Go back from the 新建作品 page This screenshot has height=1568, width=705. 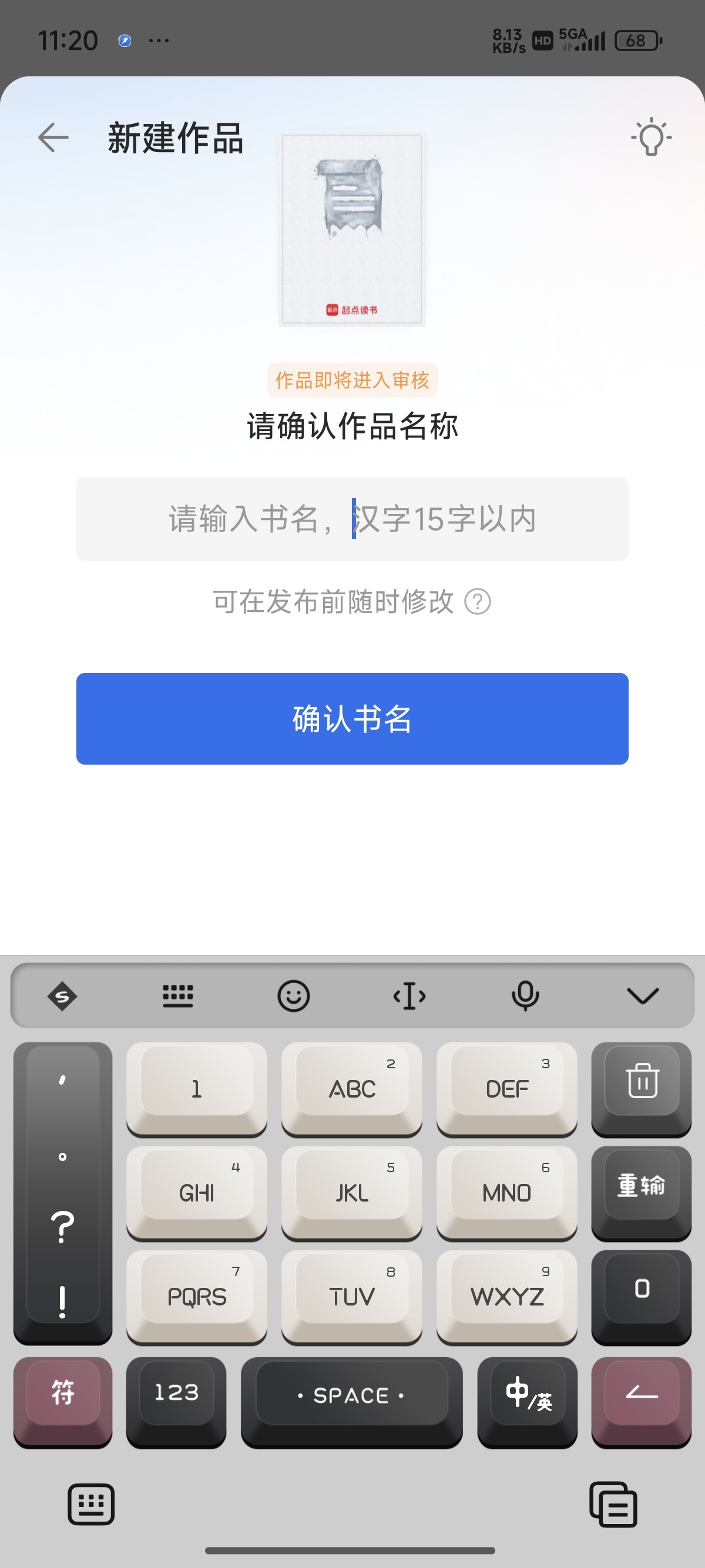tap(53, 137)
